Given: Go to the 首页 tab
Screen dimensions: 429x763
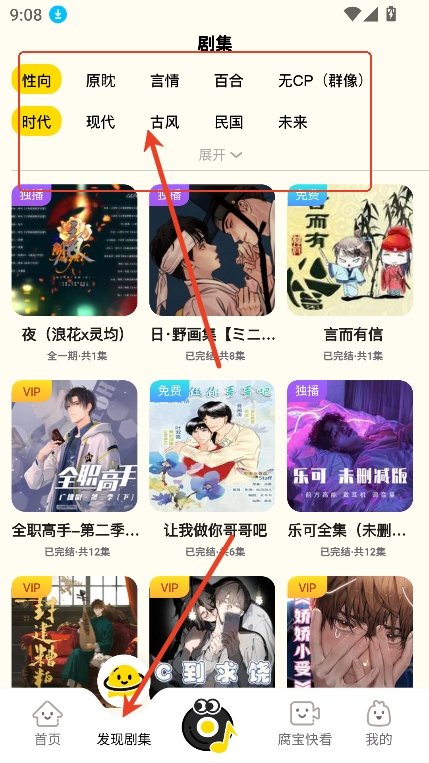Looking at the screenshot, I should click(47, 724).
